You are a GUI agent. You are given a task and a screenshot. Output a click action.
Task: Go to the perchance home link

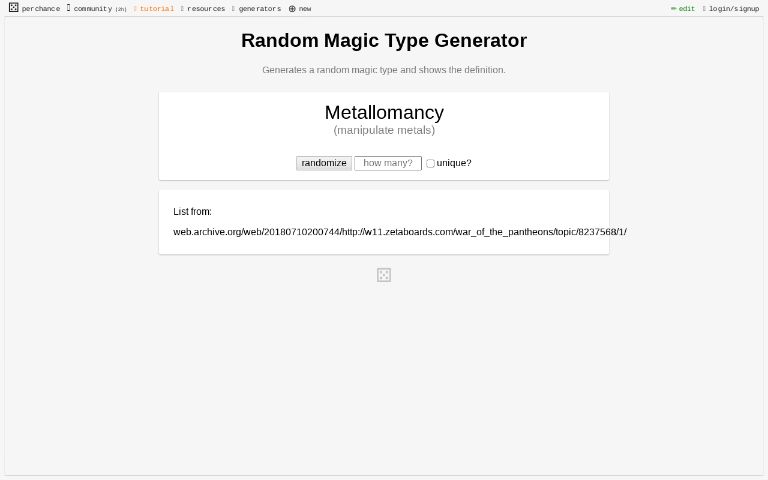point(35,8)
